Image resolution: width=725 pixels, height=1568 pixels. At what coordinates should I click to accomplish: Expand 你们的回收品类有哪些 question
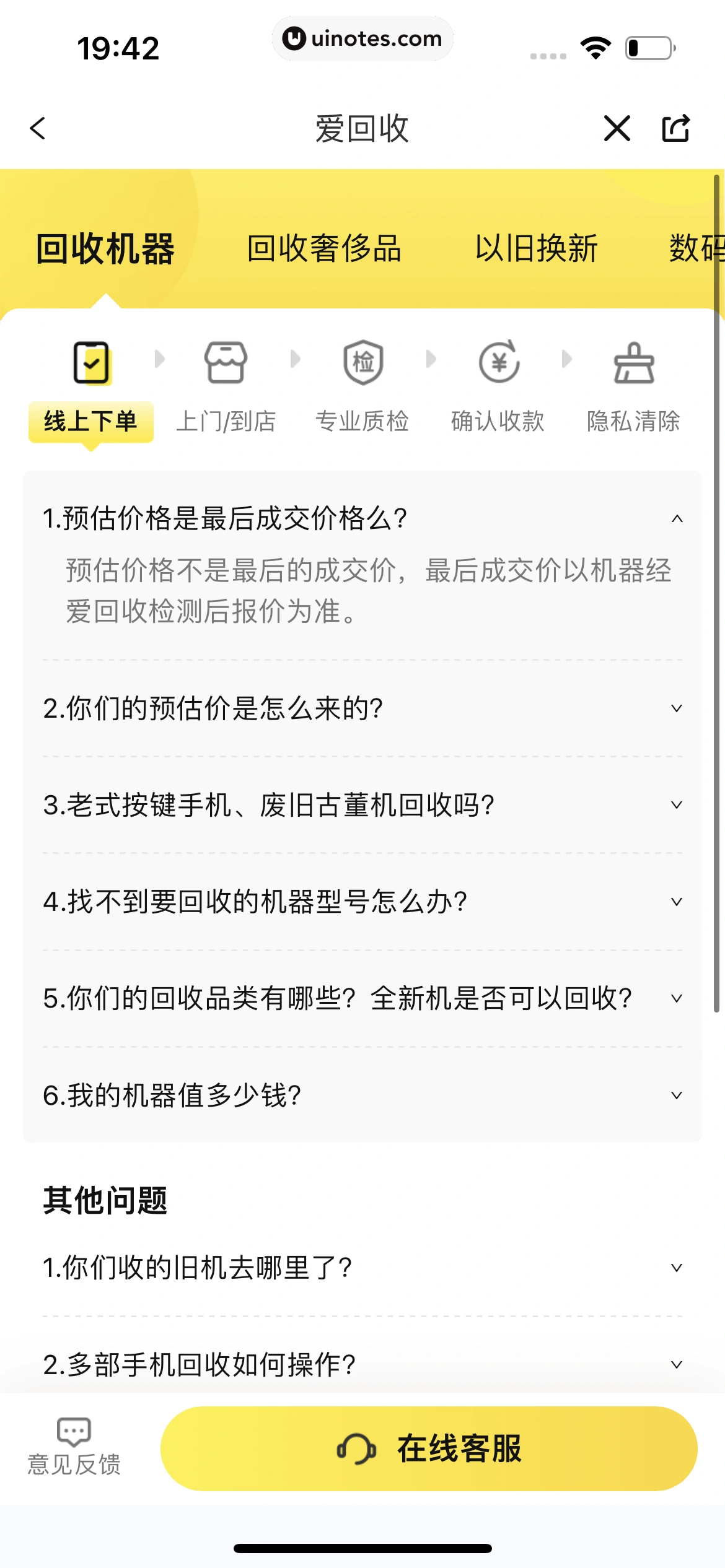click(362, 998)
